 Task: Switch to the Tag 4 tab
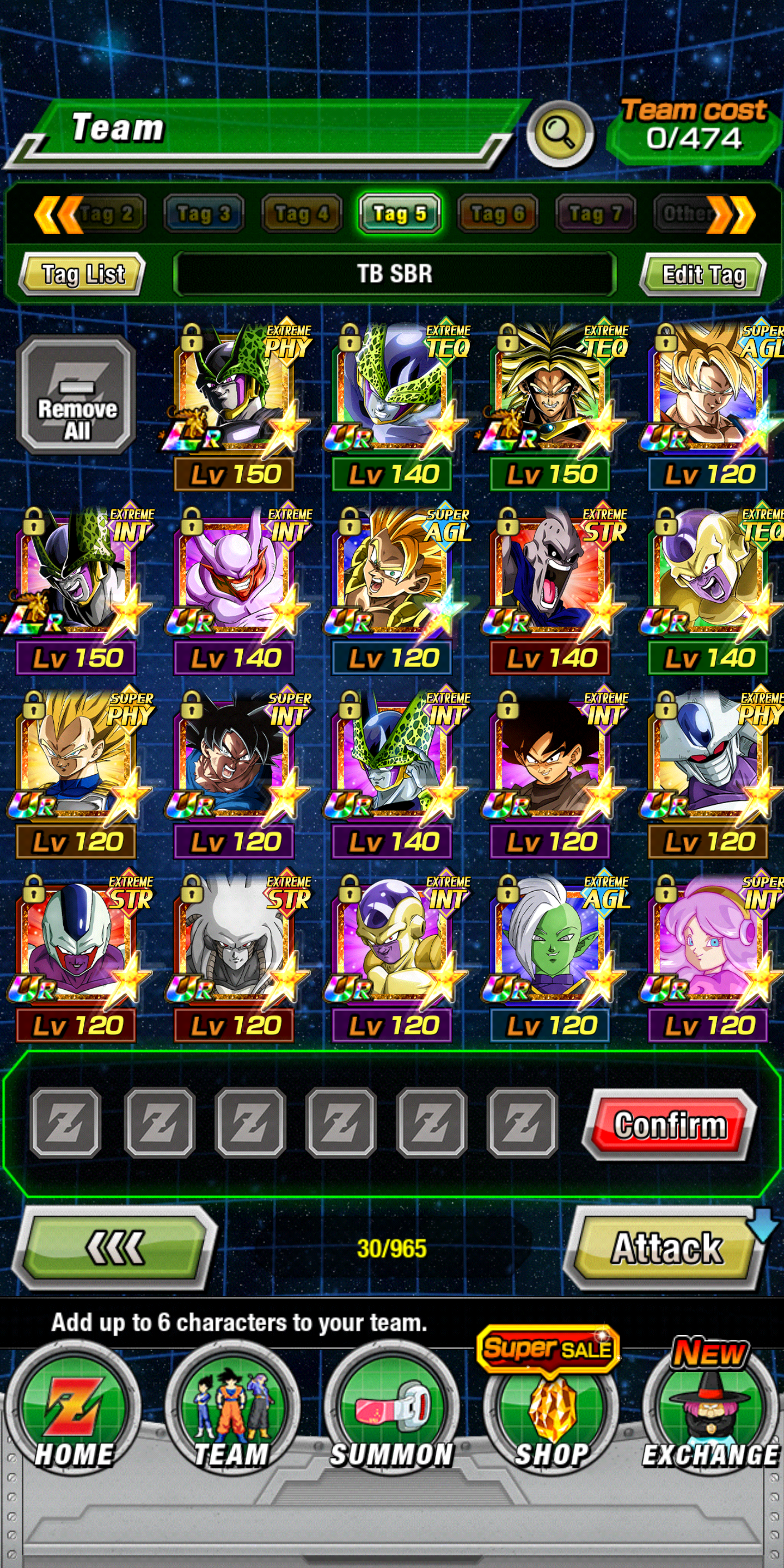pyautogui.click(x=302, y=213)
